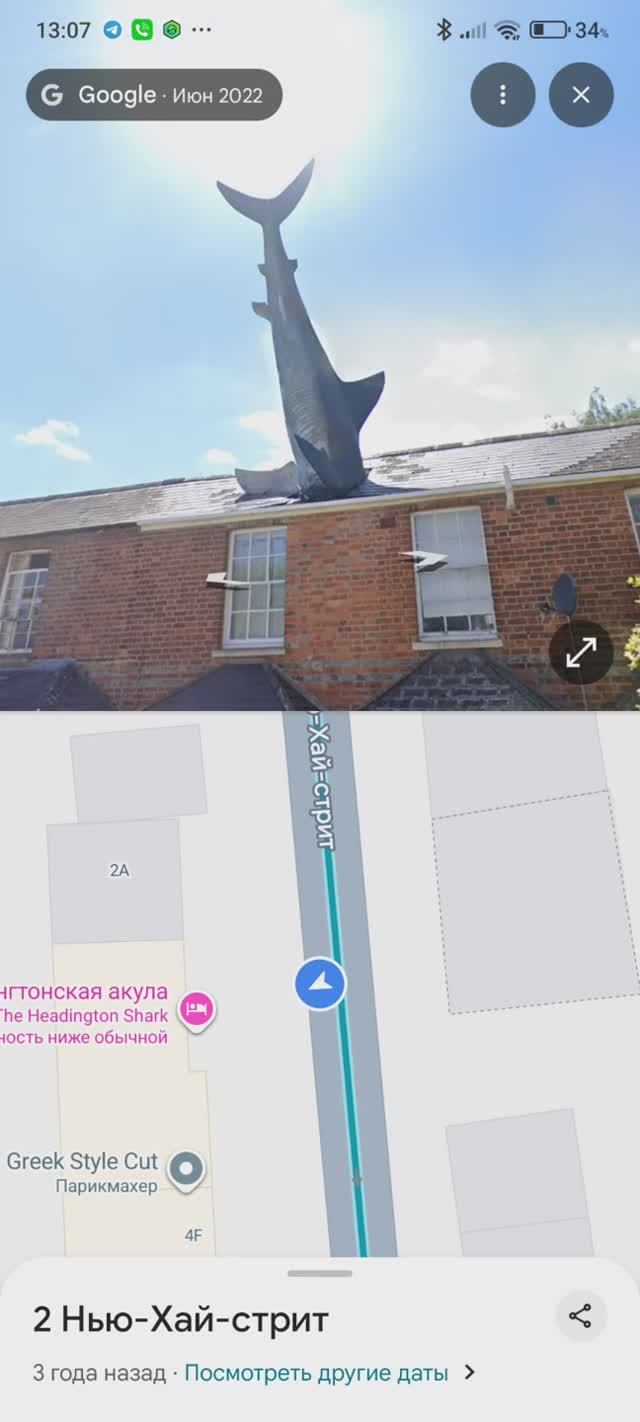Open Greek Style Cut place marker
This screenshot has height=1422, width=640.
pos(185,1168)
